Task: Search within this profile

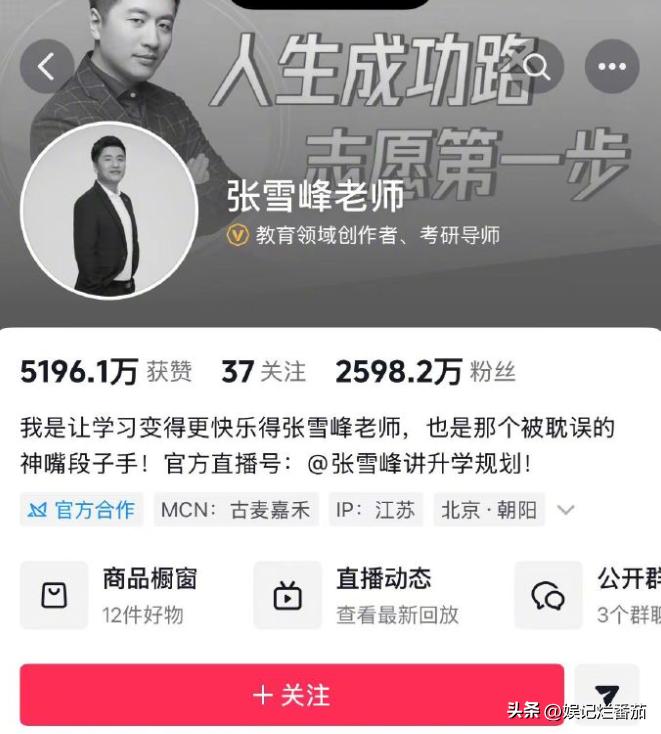Action: tap(538, 67)
